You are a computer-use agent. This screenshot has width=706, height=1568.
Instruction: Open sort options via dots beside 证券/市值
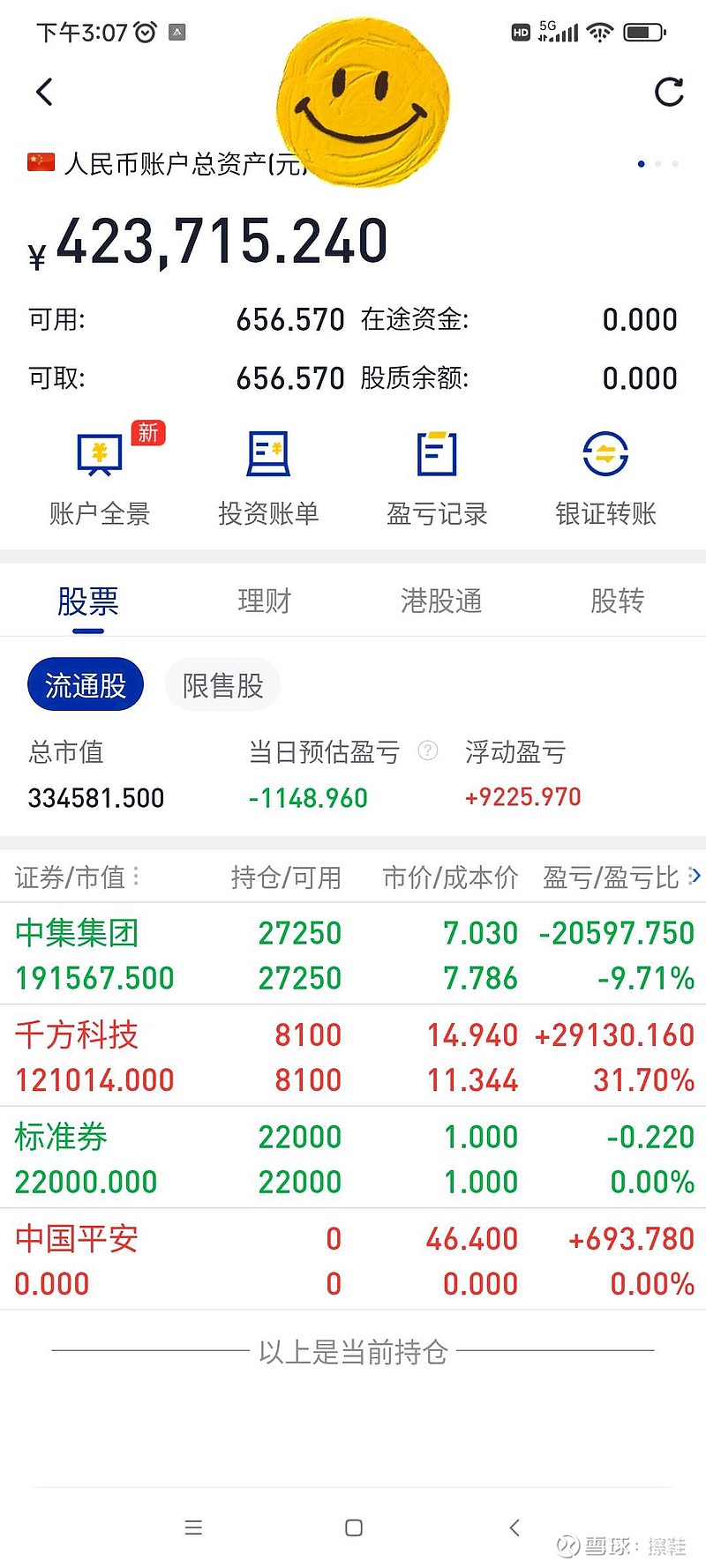click(x=136, y=876)
